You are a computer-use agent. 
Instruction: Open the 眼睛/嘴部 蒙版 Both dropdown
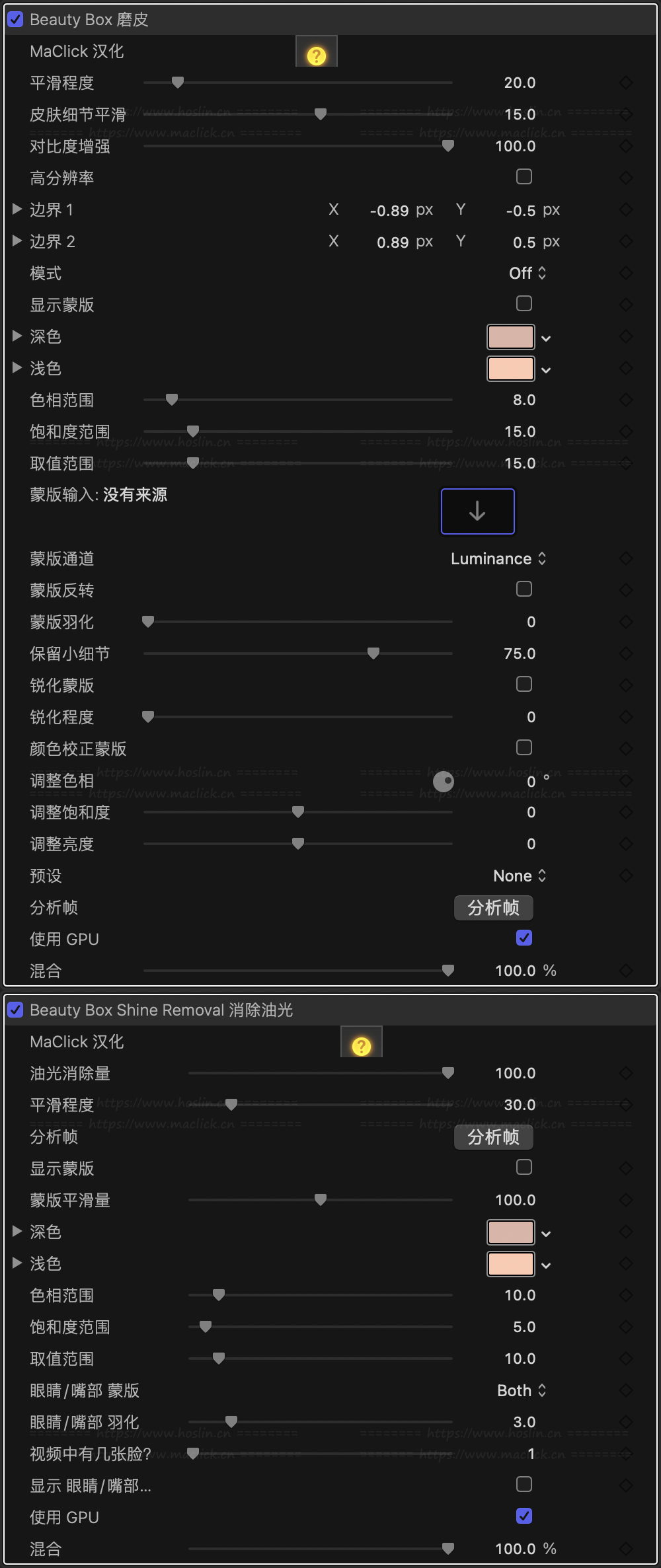tap(522, 1391)
